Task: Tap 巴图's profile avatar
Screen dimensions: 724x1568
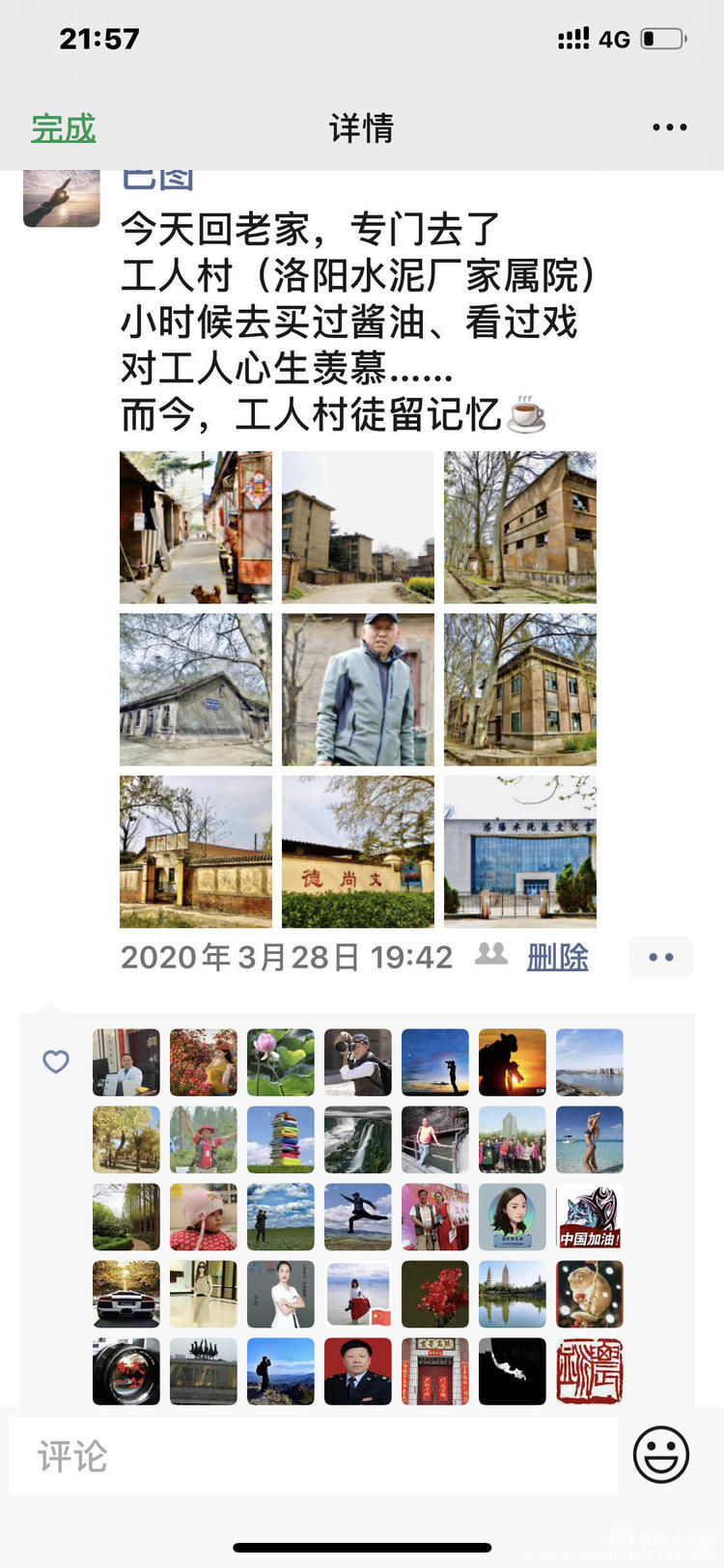Action: [62, 197]
